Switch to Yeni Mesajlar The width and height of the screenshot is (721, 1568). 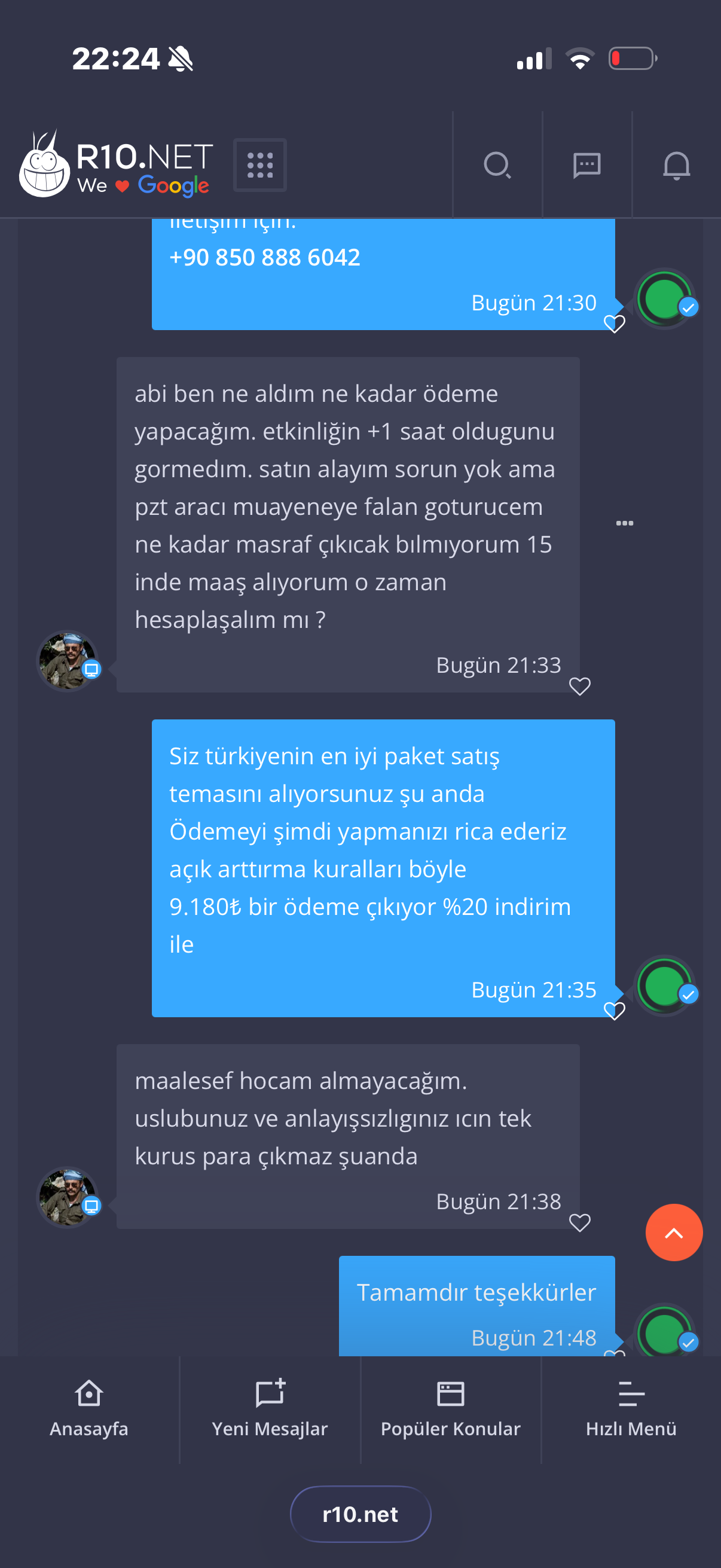click(x=270, y=1409)
